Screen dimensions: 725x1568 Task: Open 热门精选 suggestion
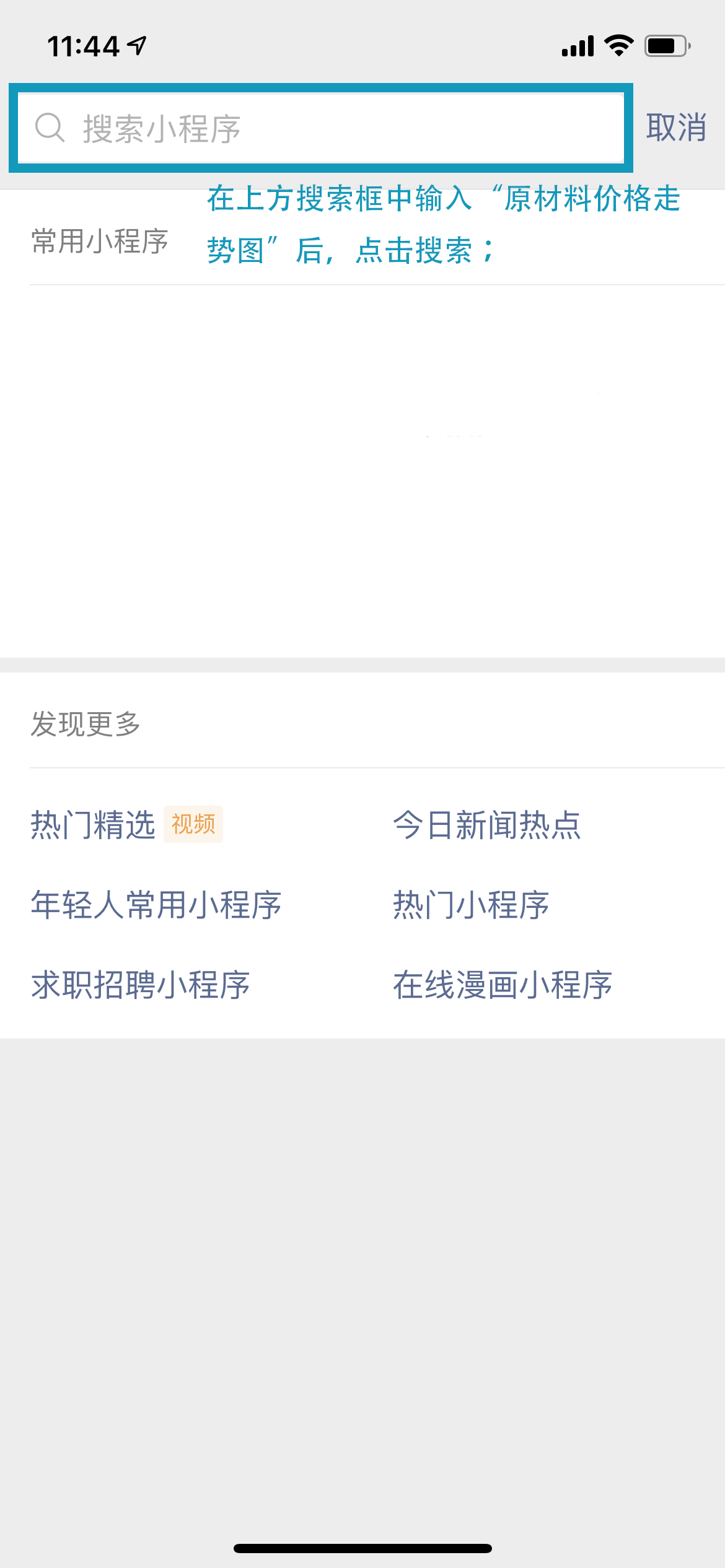coord(93,825)
